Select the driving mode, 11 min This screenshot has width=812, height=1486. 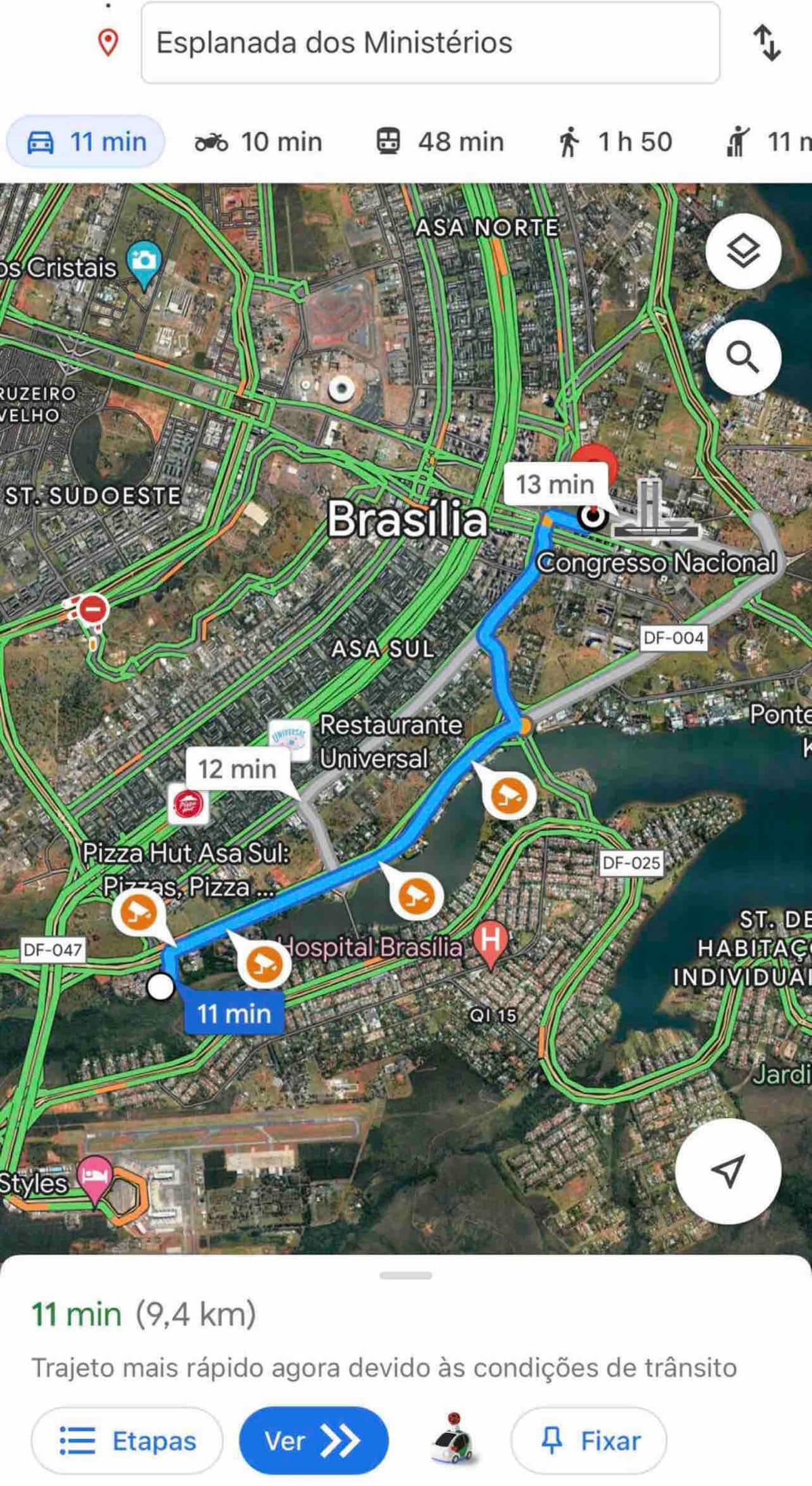point(86,142)
